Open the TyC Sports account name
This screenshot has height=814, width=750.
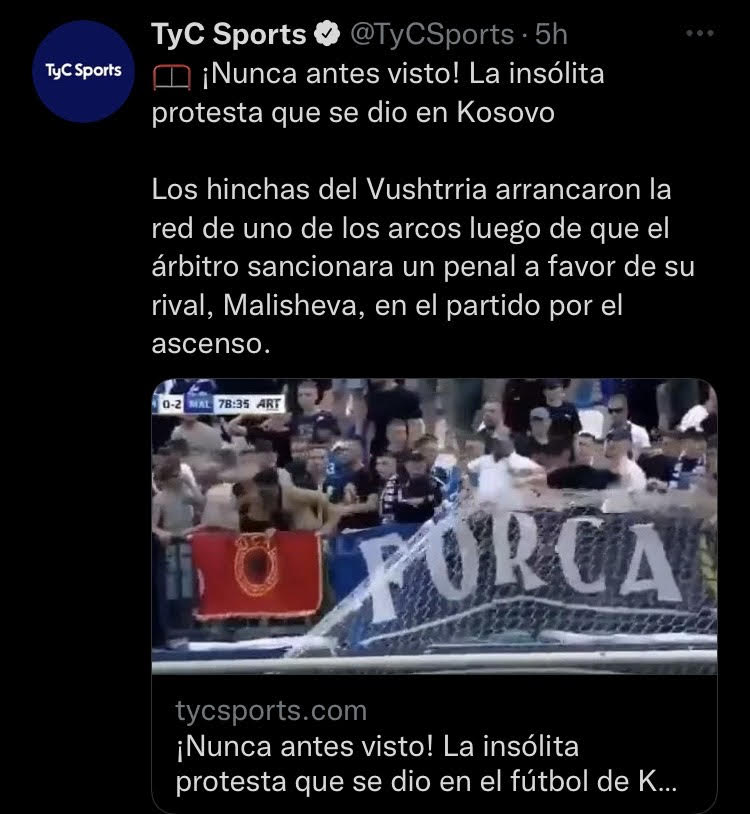pos(229,34)
